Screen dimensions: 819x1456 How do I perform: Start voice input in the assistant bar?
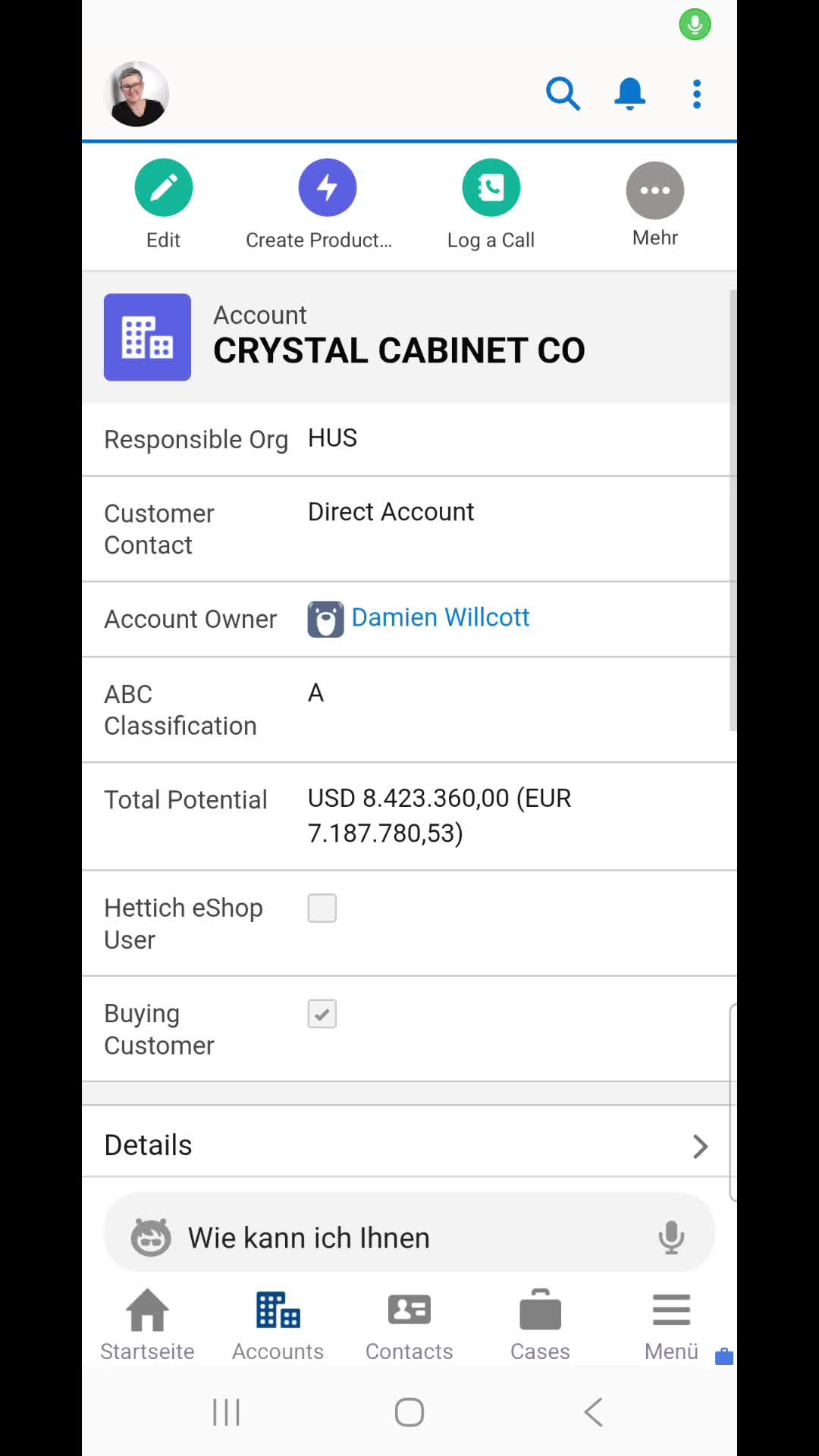671,1238
